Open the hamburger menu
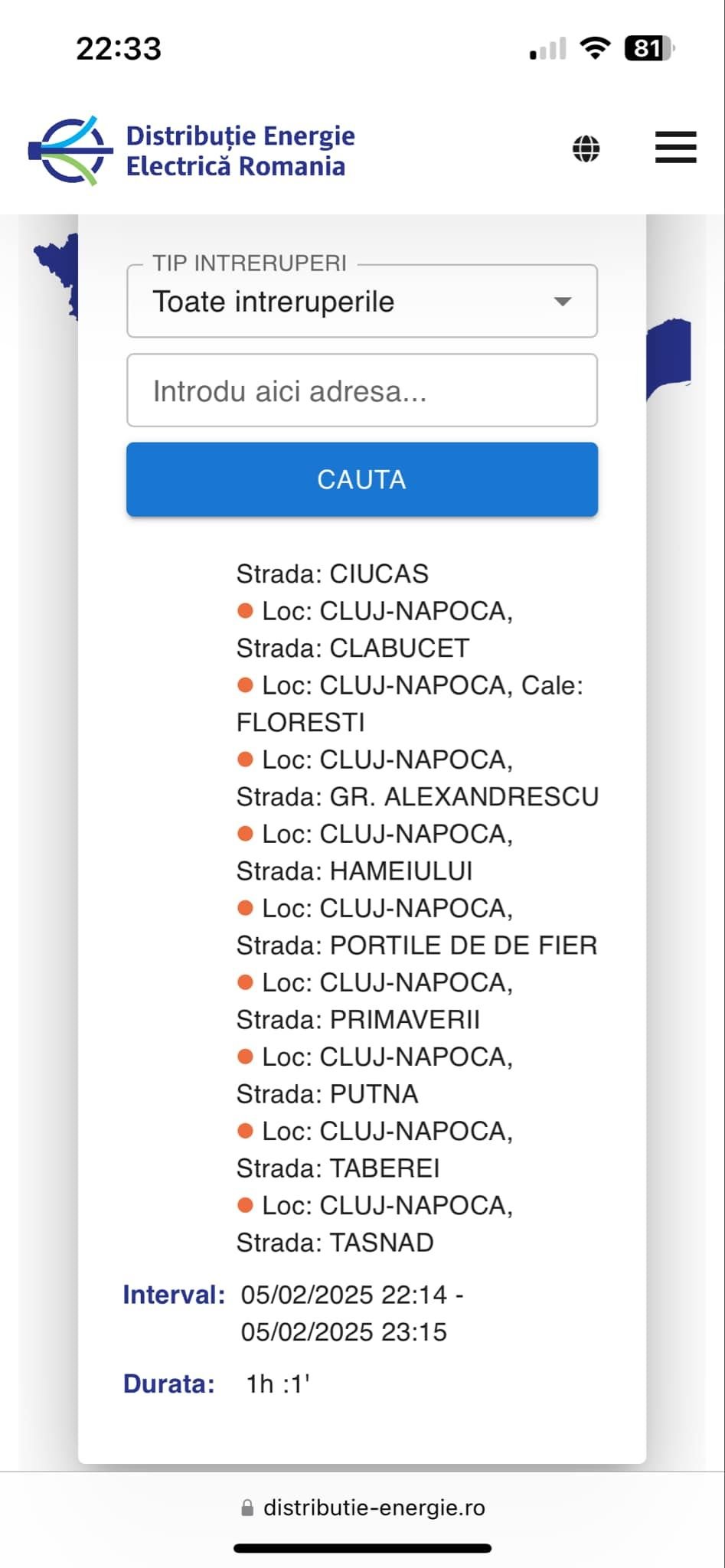 click(675, 147)
